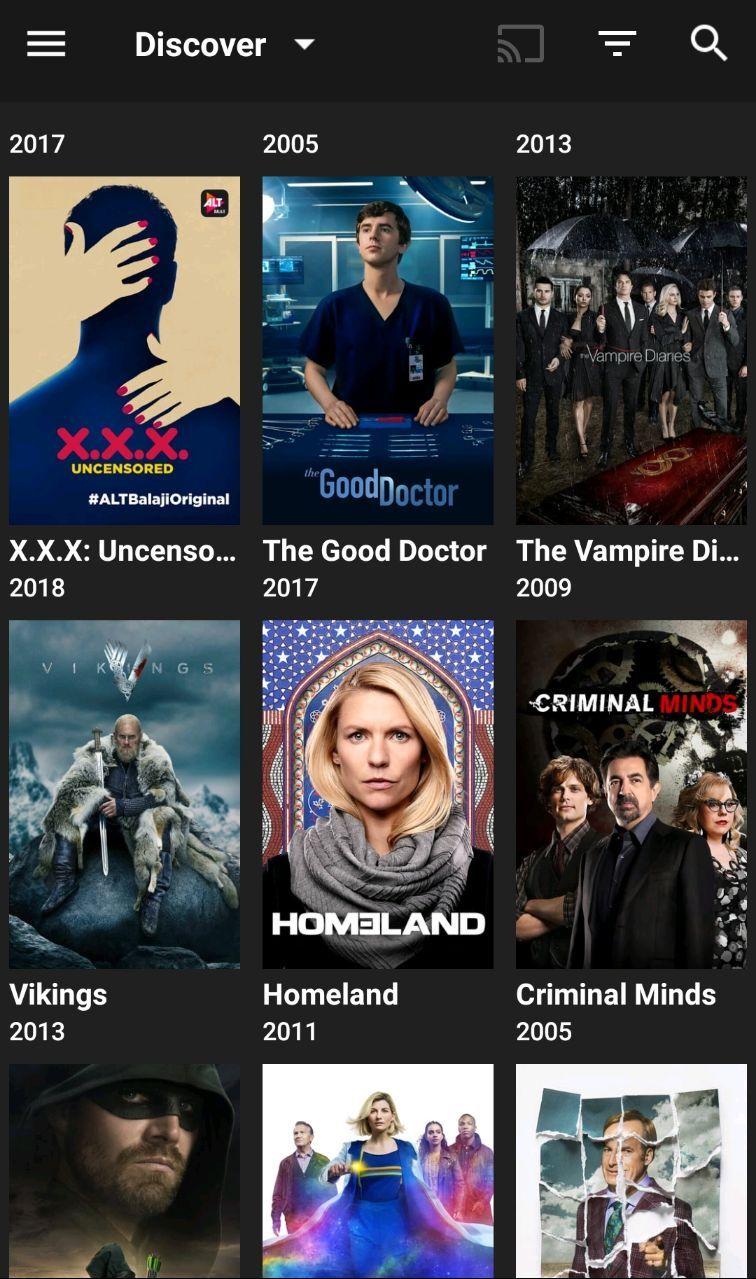Tap the cast to device icon
The height and width of the screenshot is (1279, 756).
coord(520,44)
